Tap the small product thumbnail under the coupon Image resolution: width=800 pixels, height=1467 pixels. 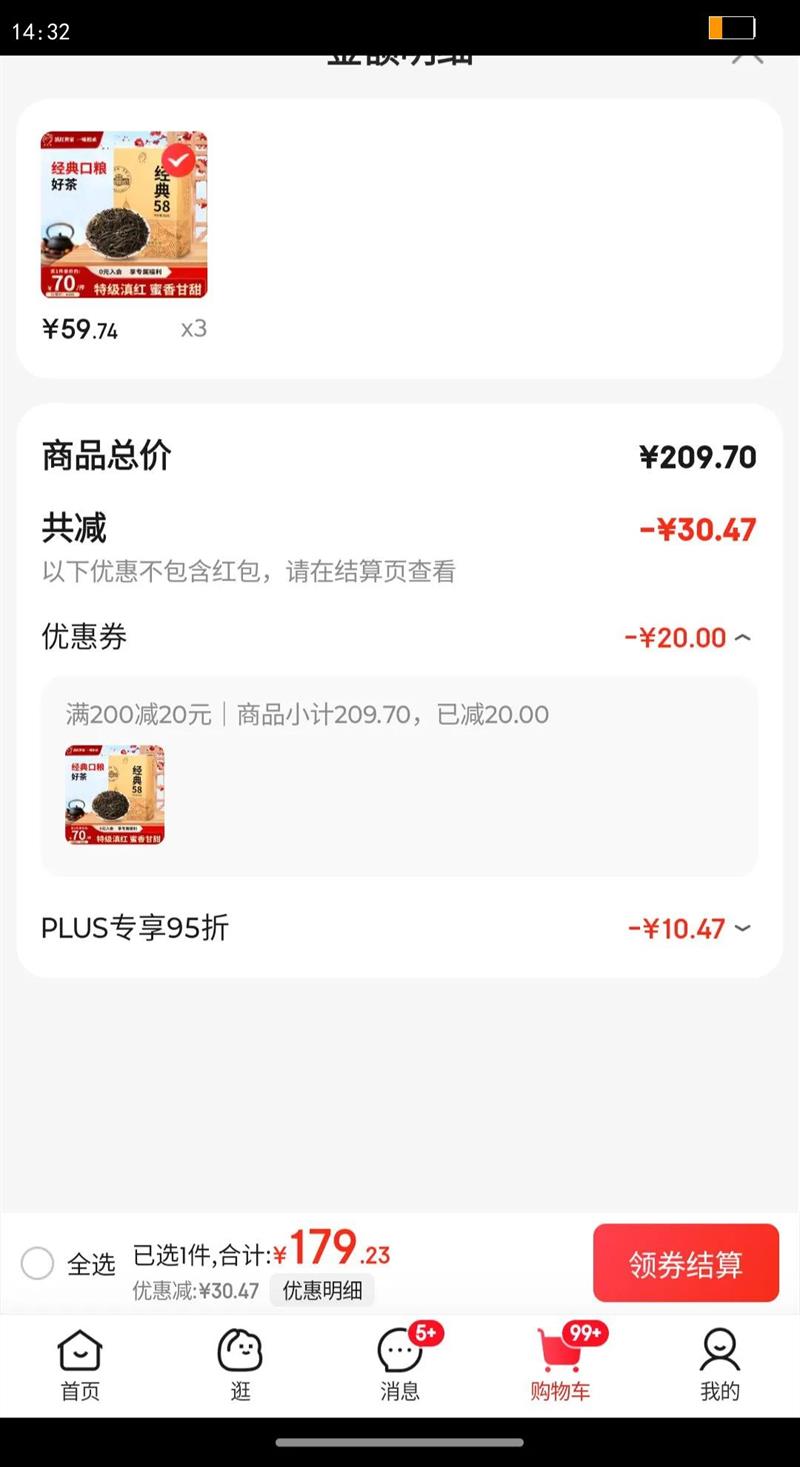pos(114,793)
